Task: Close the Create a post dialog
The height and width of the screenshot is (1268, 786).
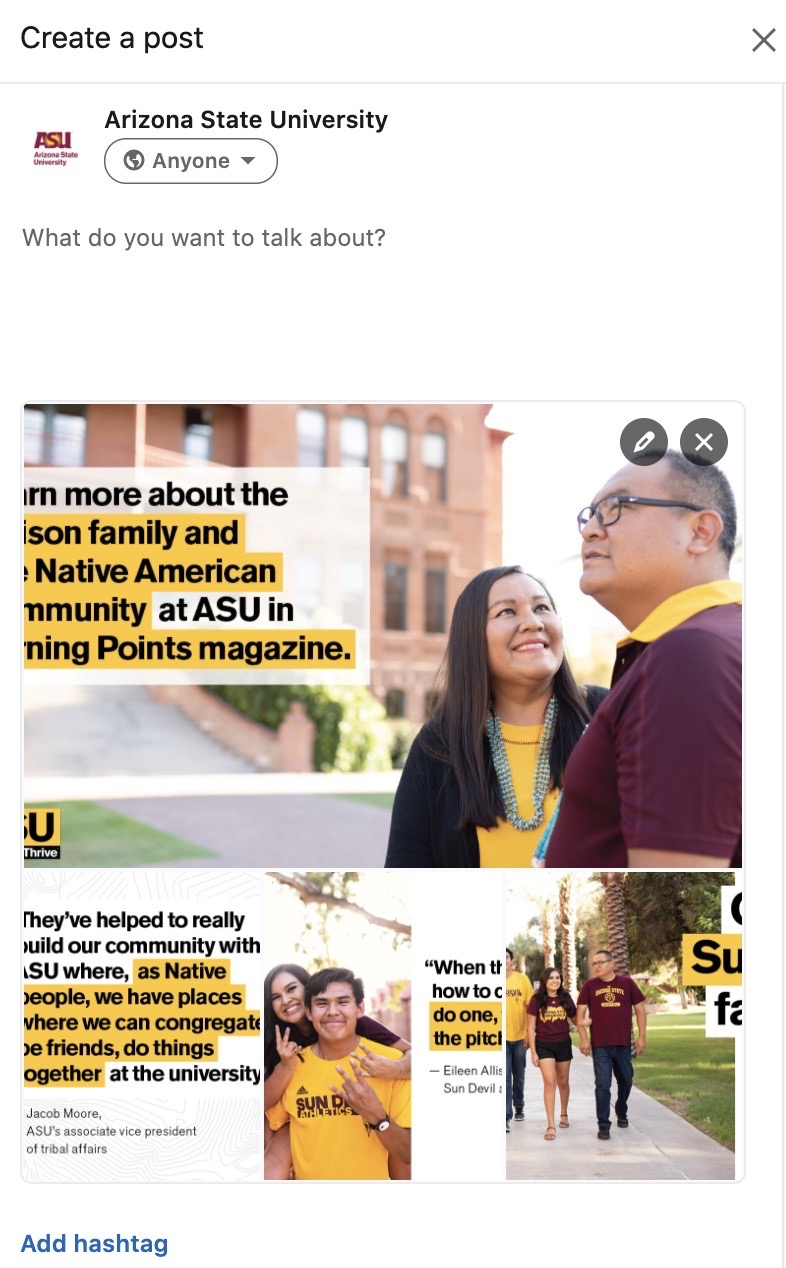Action: (763, 40)
